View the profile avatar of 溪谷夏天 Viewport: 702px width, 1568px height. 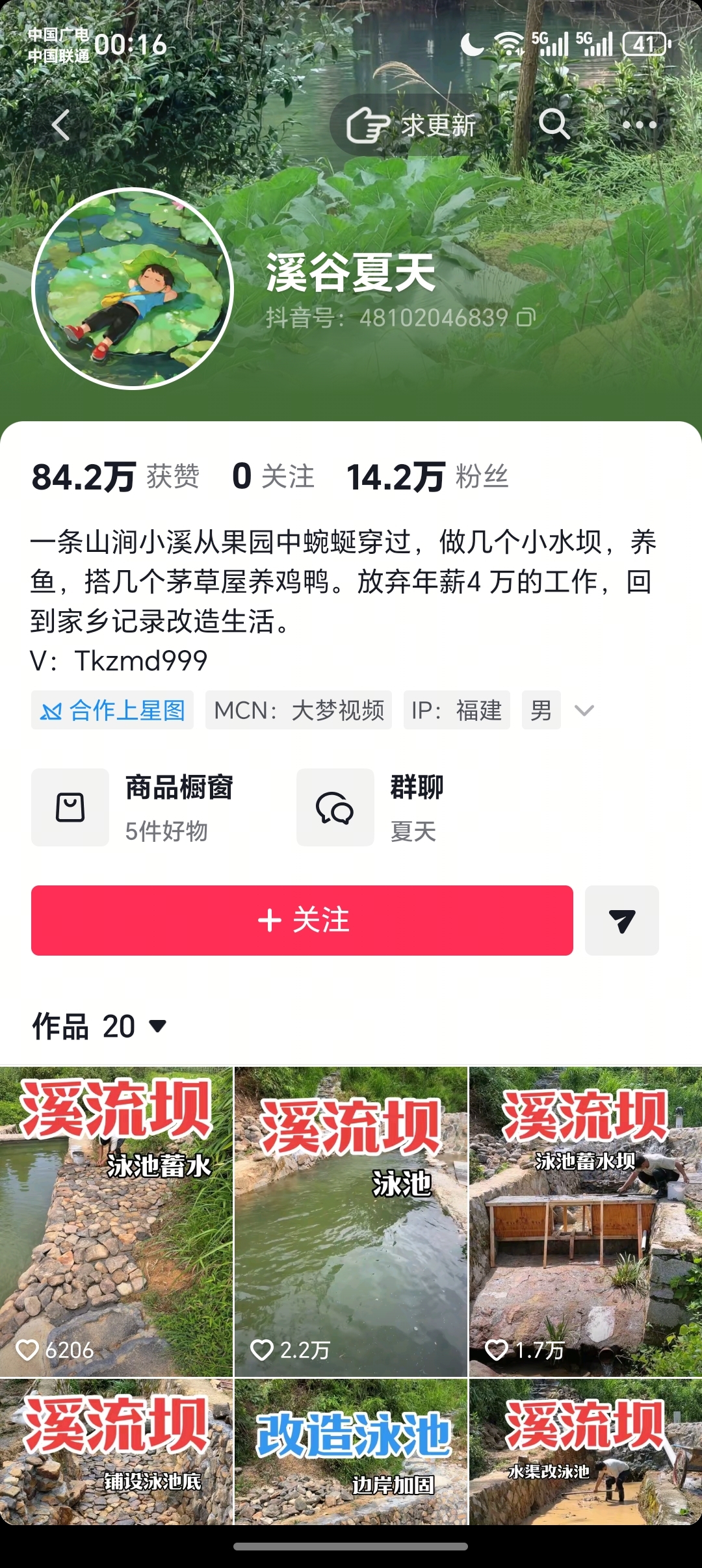[x=133, y=289]
